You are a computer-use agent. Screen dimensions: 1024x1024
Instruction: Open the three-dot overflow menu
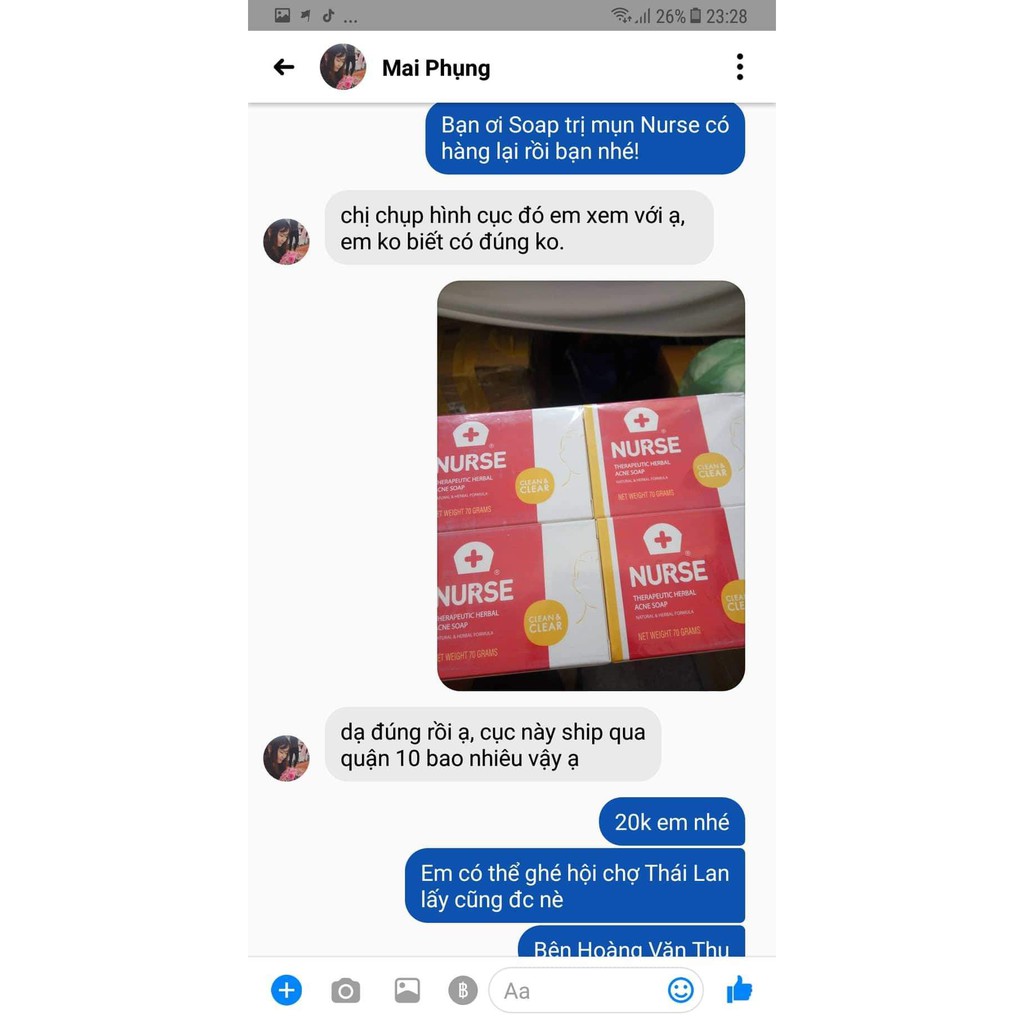(740, 67)
